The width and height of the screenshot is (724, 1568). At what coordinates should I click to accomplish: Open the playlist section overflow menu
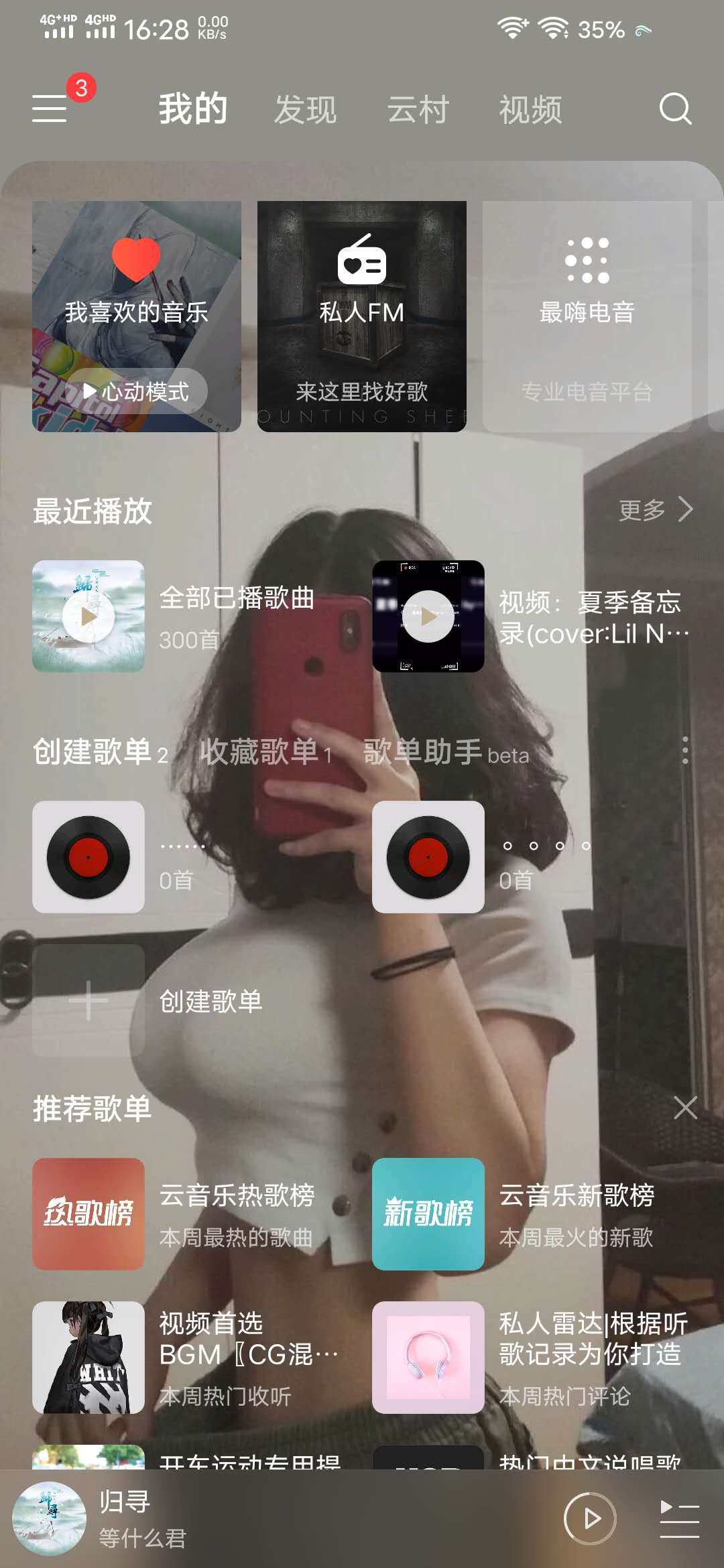click(684, 750)
